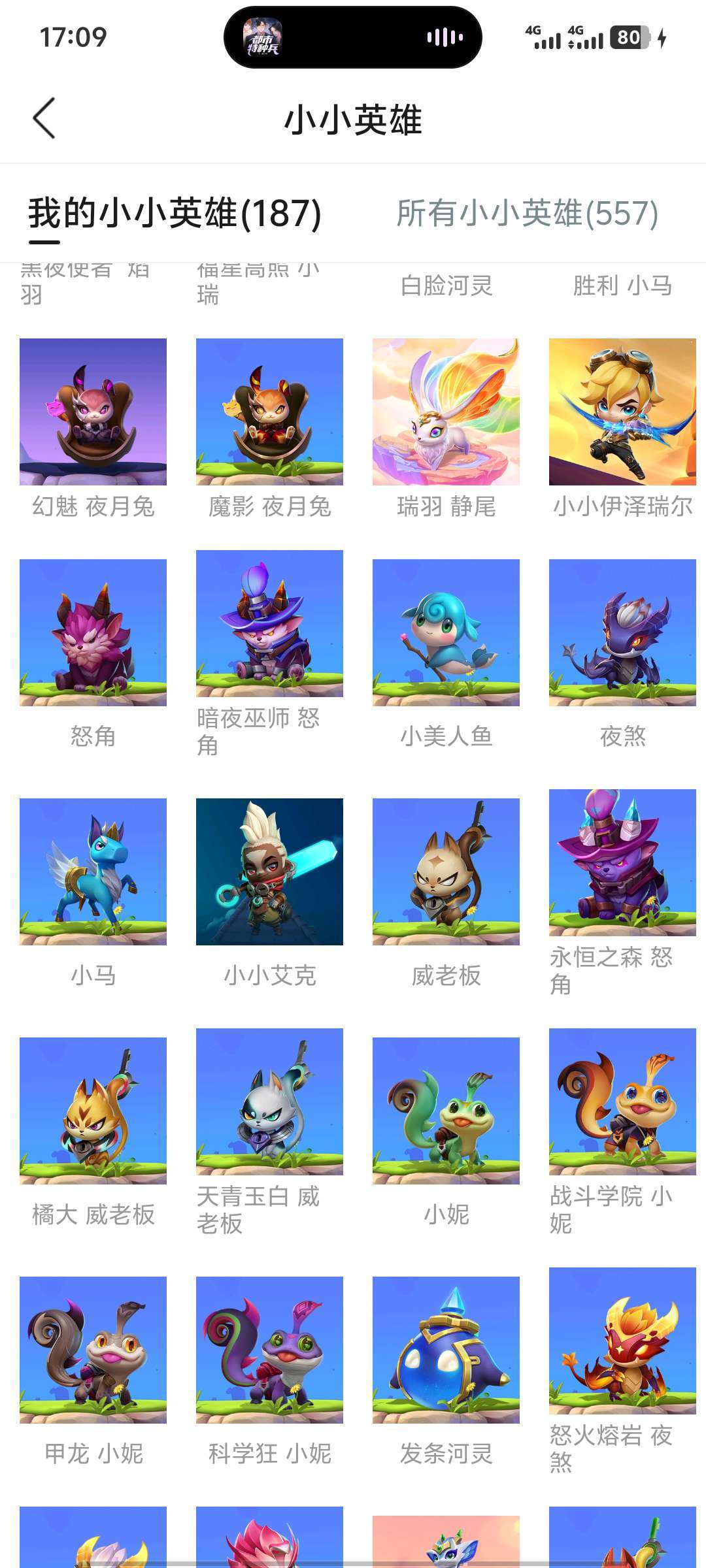View 科学狂 小妮 little legend
The width and height of the screenshot is (706, 1568).
pyautogui.click(x=269, y=1350)
